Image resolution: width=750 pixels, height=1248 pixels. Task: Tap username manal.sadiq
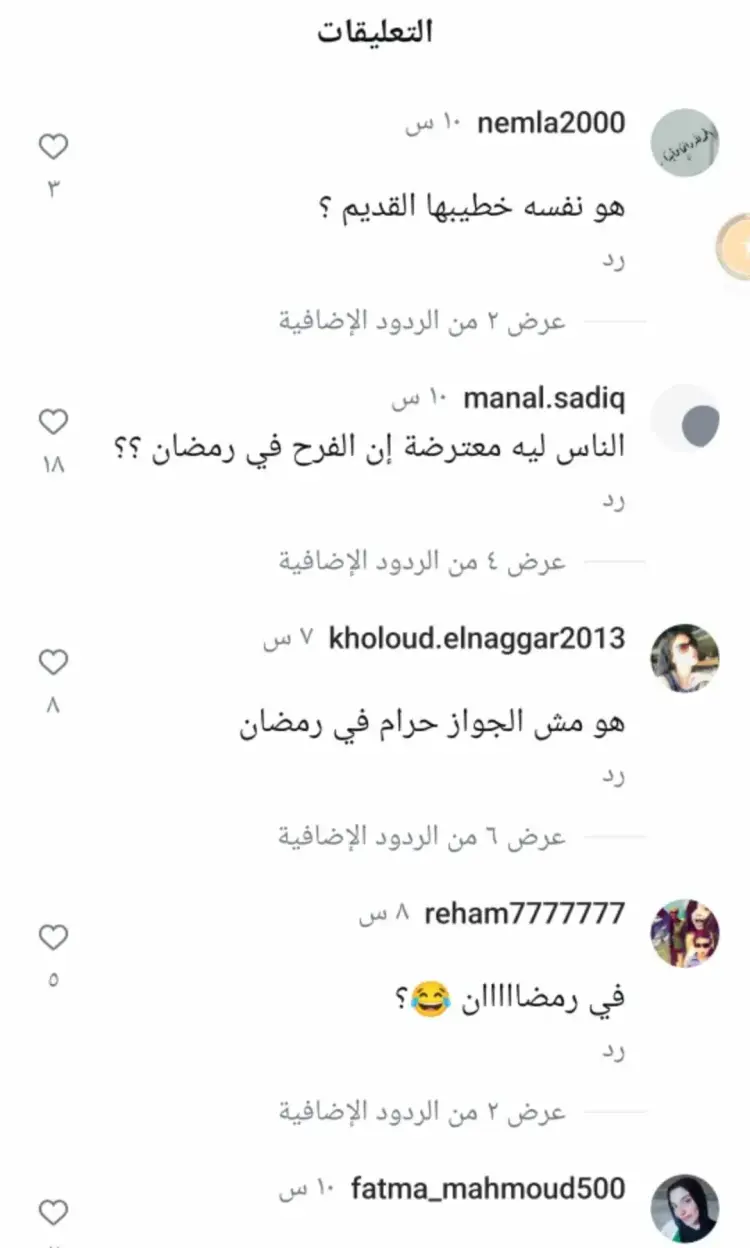(x=545, y=399)
